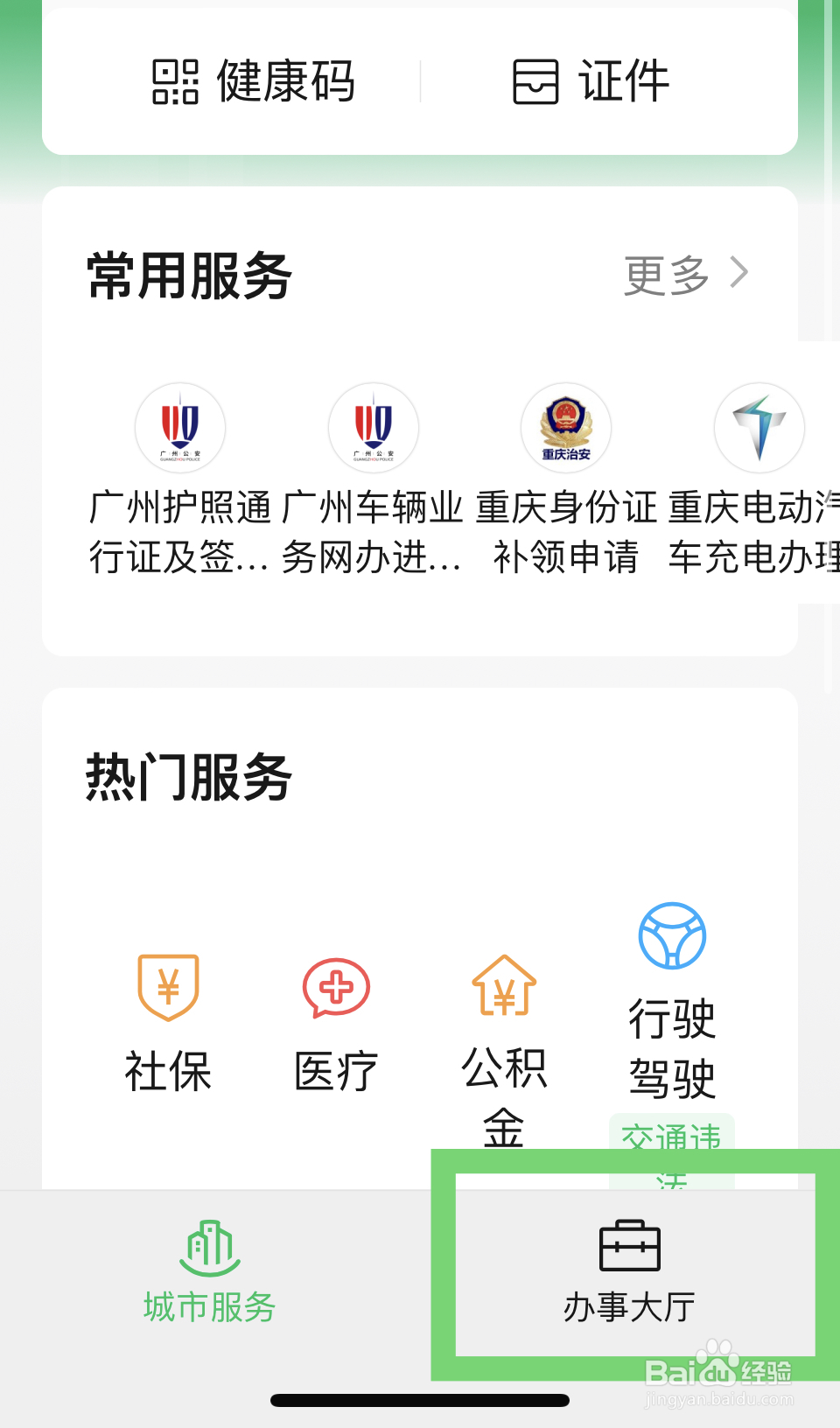This screenshot has height=1428, width=840.
Task: Open the 健康码 health code scanner
Action: (x=254, y=80)
